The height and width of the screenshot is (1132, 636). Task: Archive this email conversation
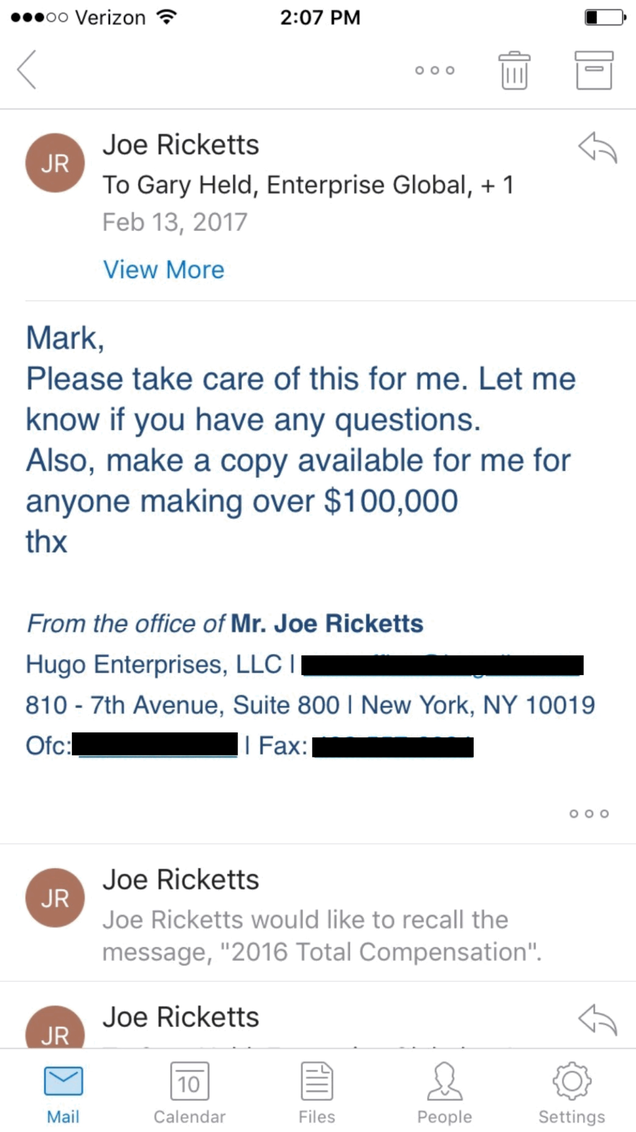coord(593,70)
